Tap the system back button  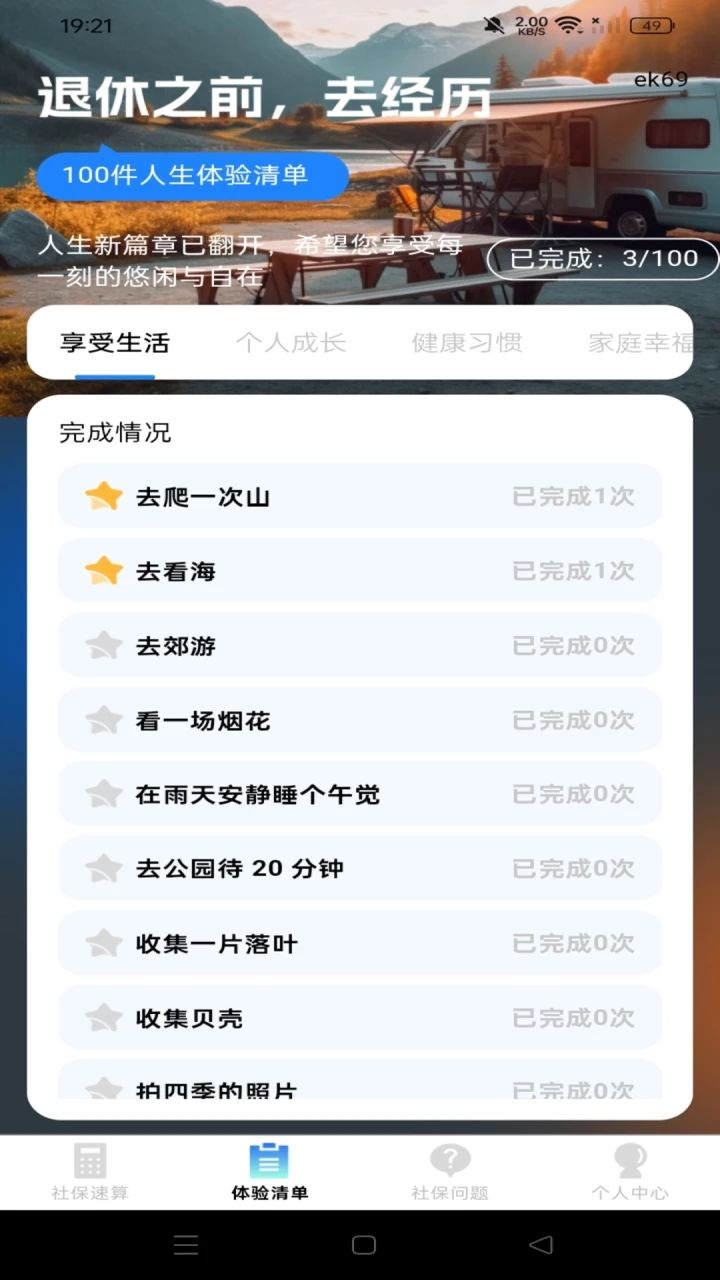[541, 1245]
